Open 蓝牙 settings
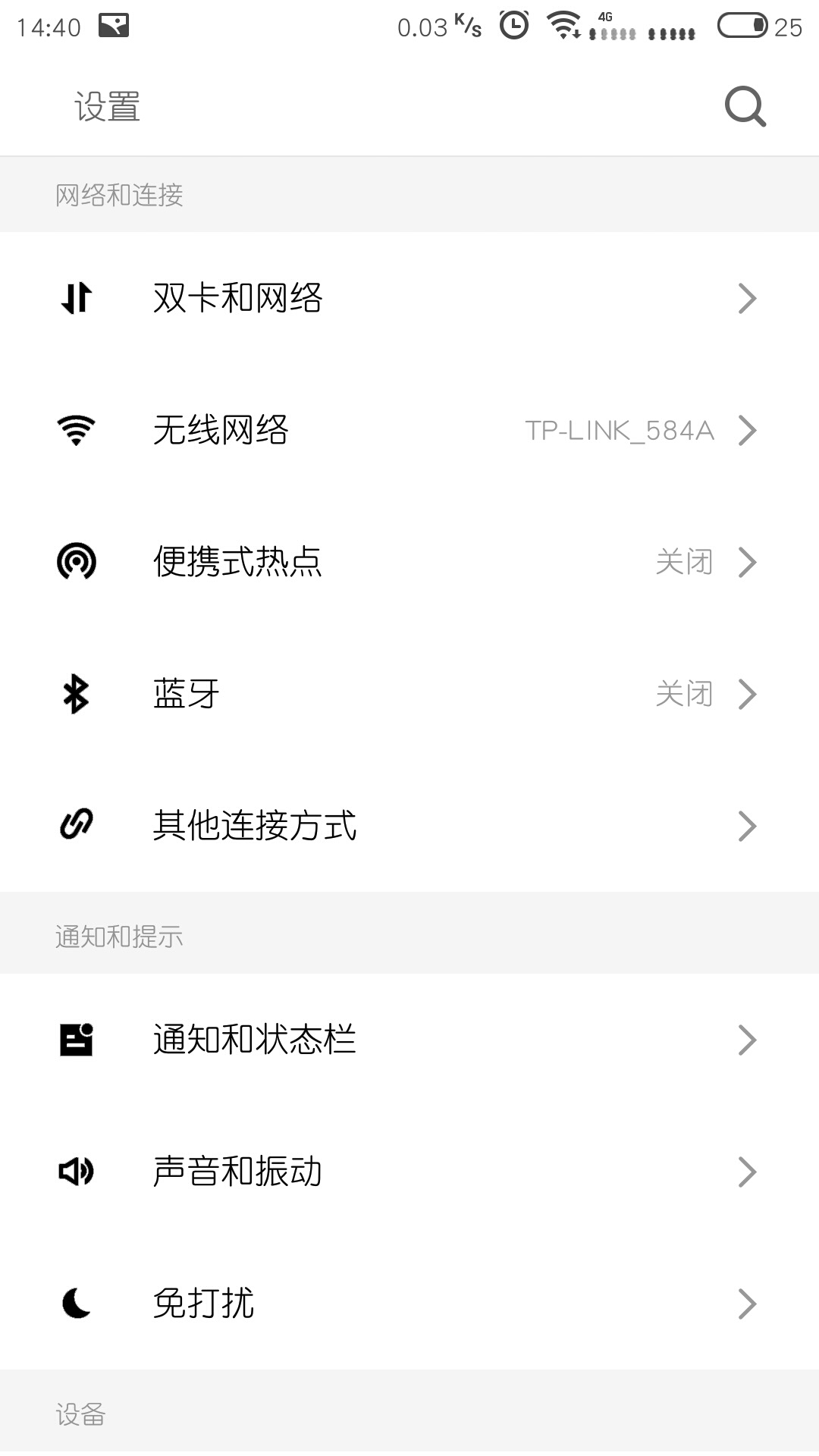The image size is (819, 1456). pos(409,694)
